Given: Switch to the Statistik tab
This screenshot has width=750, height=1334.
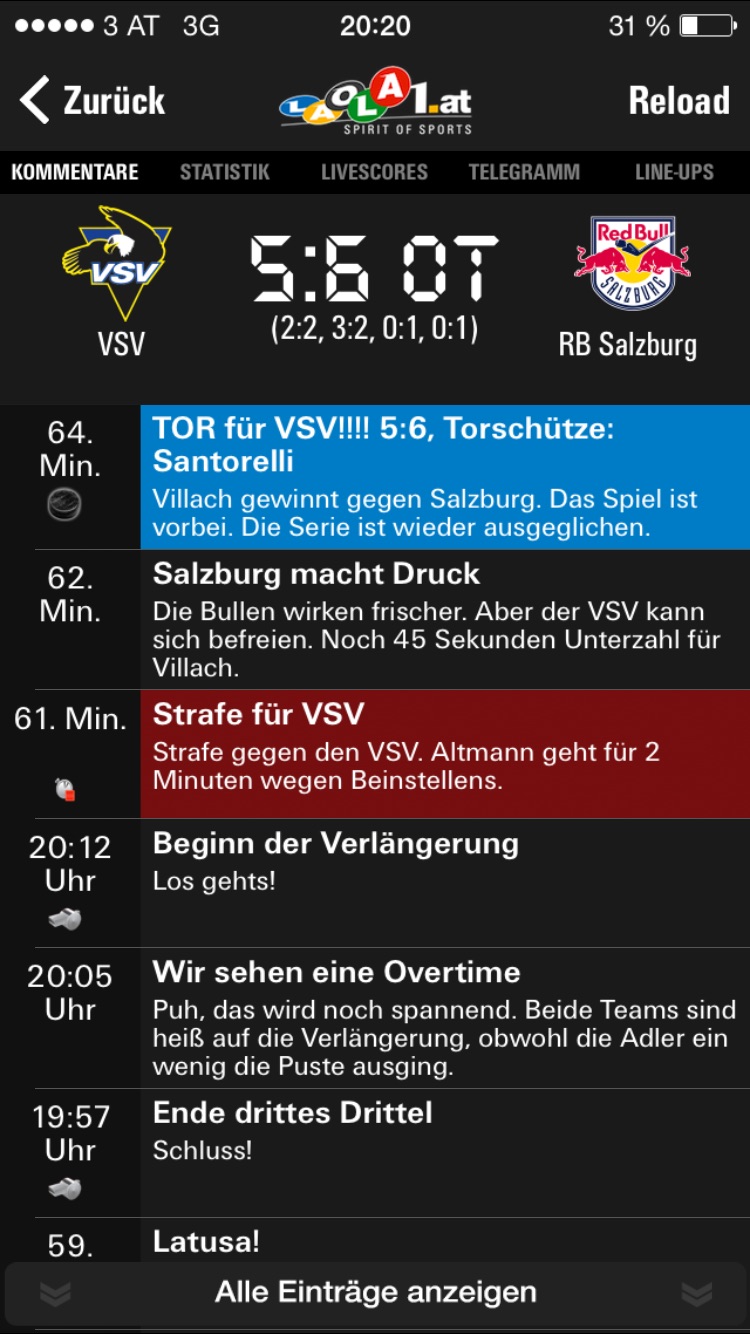Looking at the screenshot, I should 225,172.
